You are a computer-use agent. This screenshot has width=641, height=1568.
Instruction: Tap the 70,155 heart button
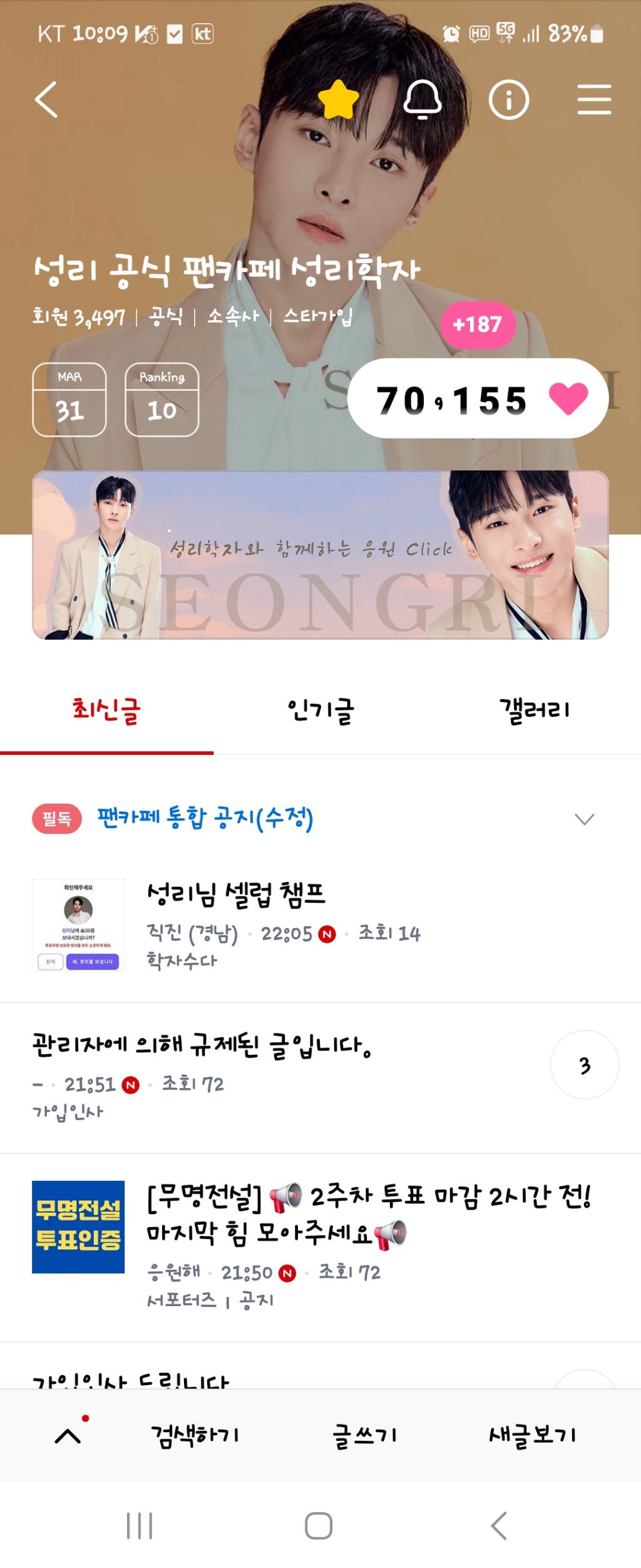click(x=478, y=398)
